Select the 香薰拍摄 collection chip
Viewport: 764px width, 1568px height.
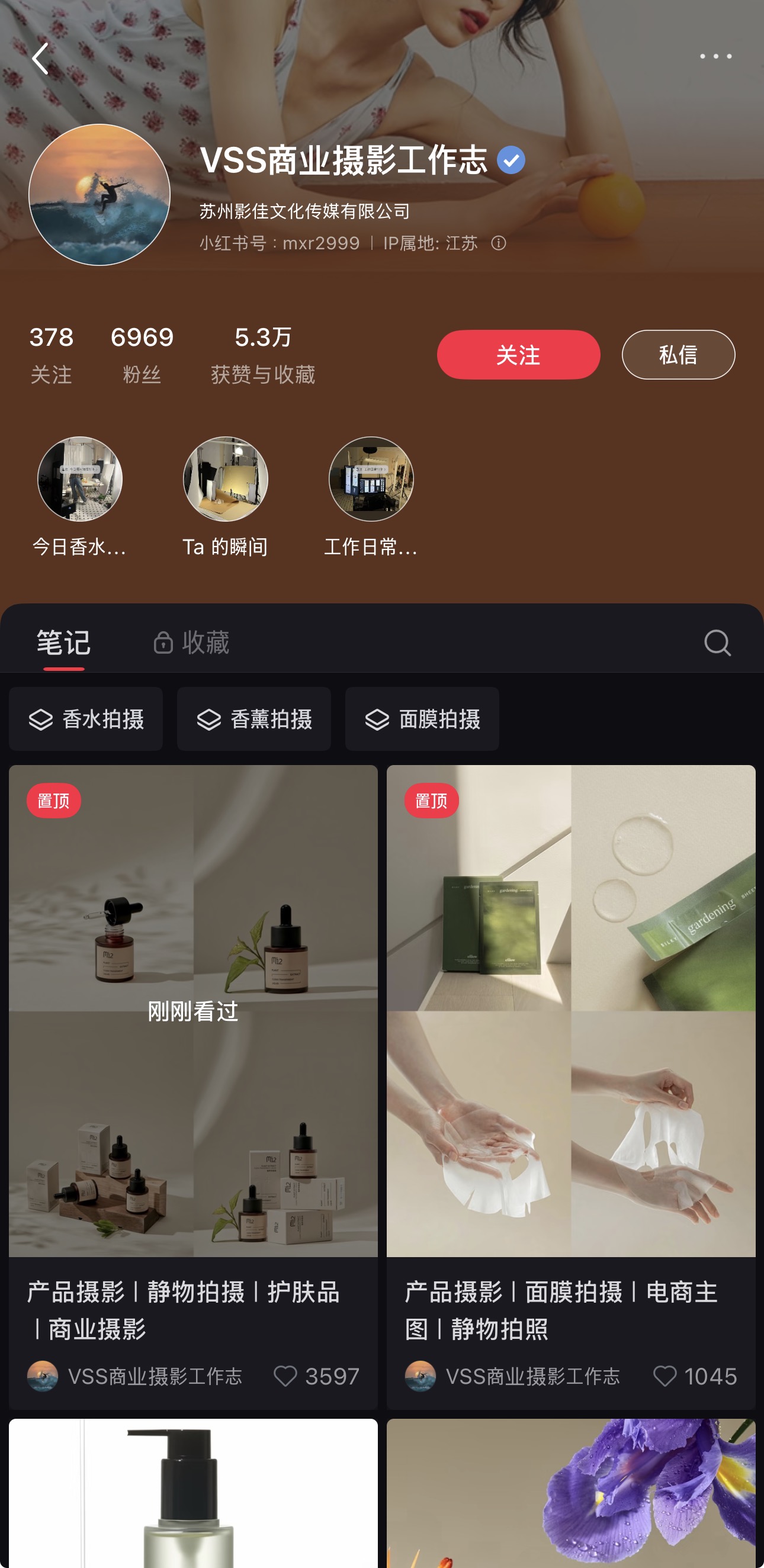coord(254,719)
